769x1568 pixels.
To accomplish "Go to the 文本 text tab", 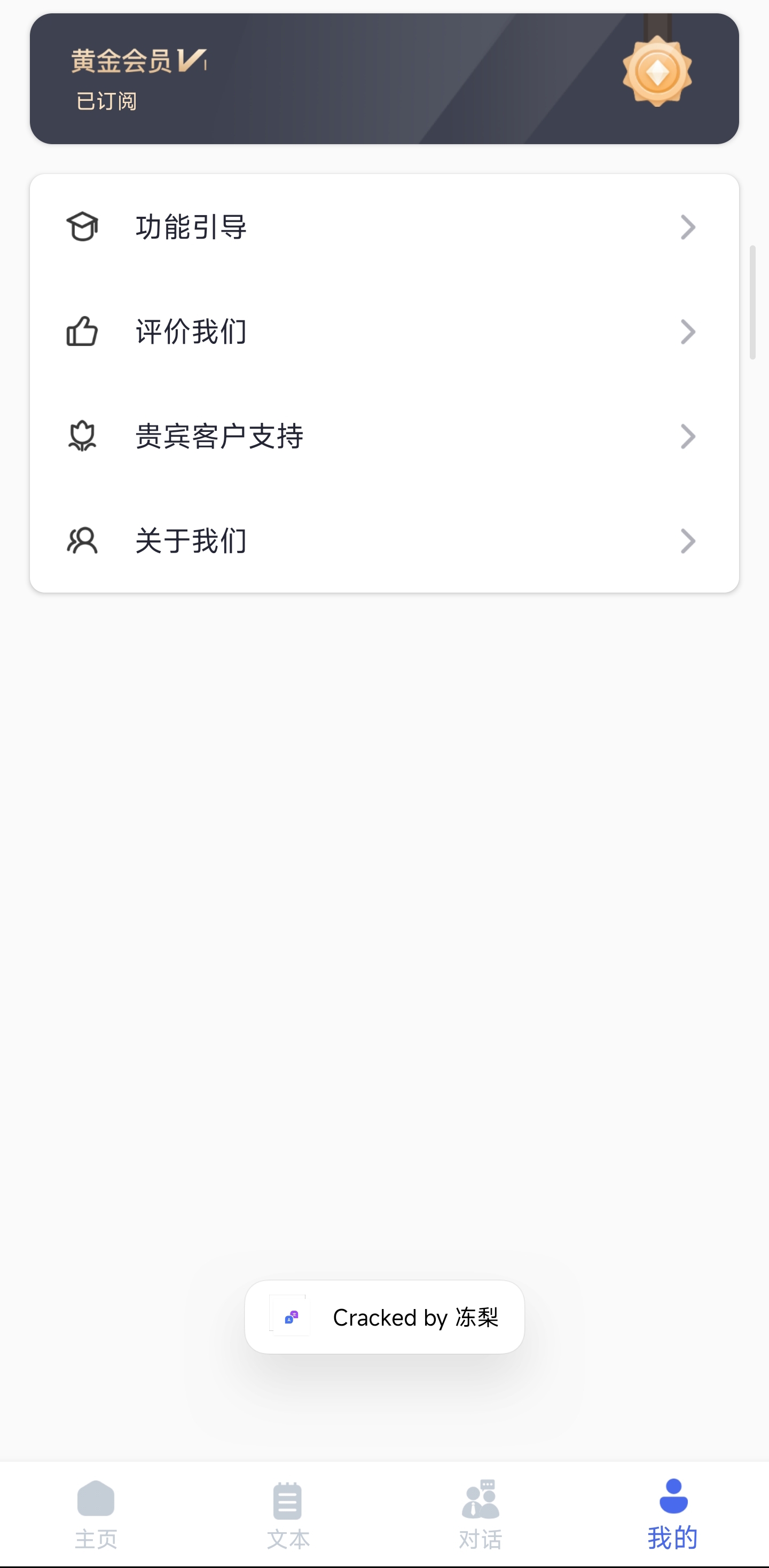I will [x=288, y=1514].
